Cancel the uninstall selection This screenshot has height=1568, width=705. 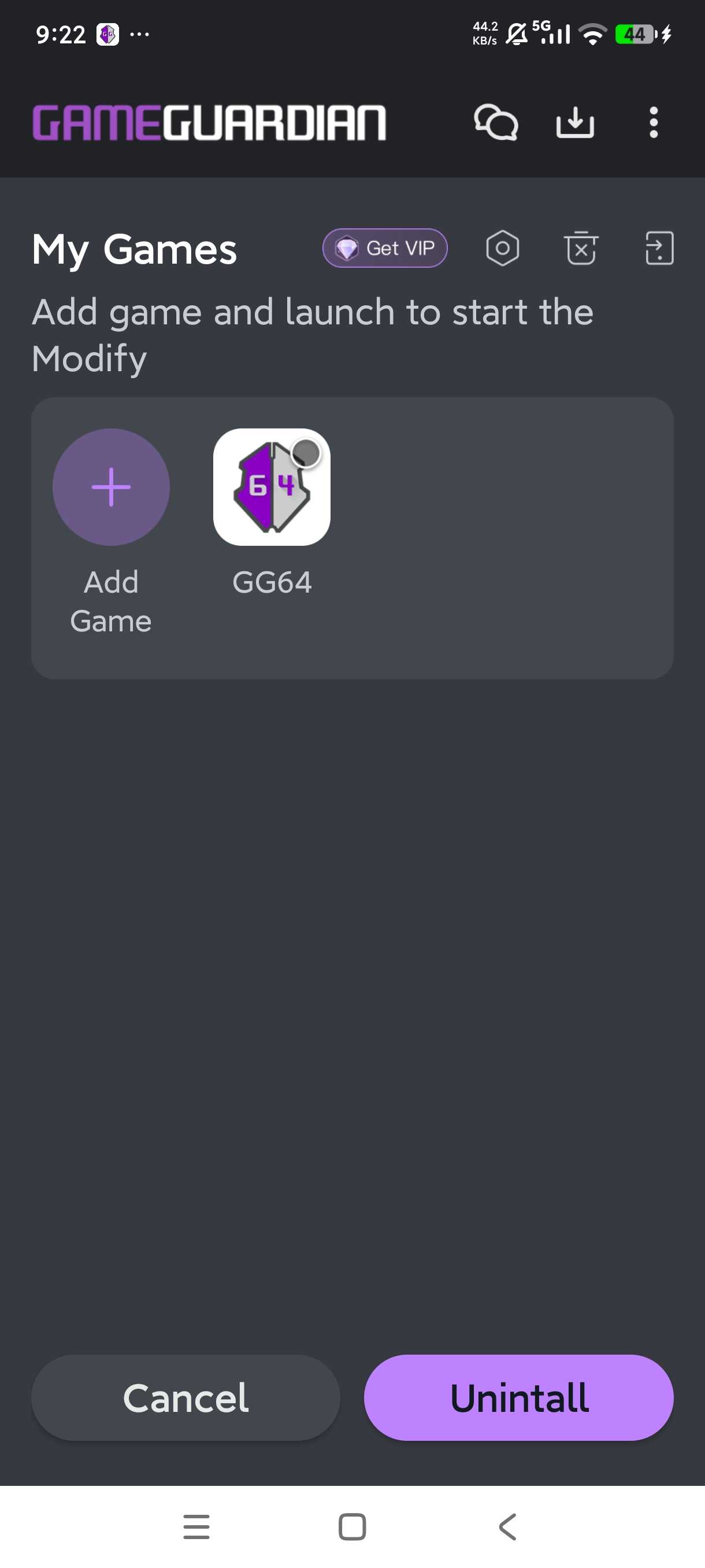pyautogui.click(x=185, y=1397)
